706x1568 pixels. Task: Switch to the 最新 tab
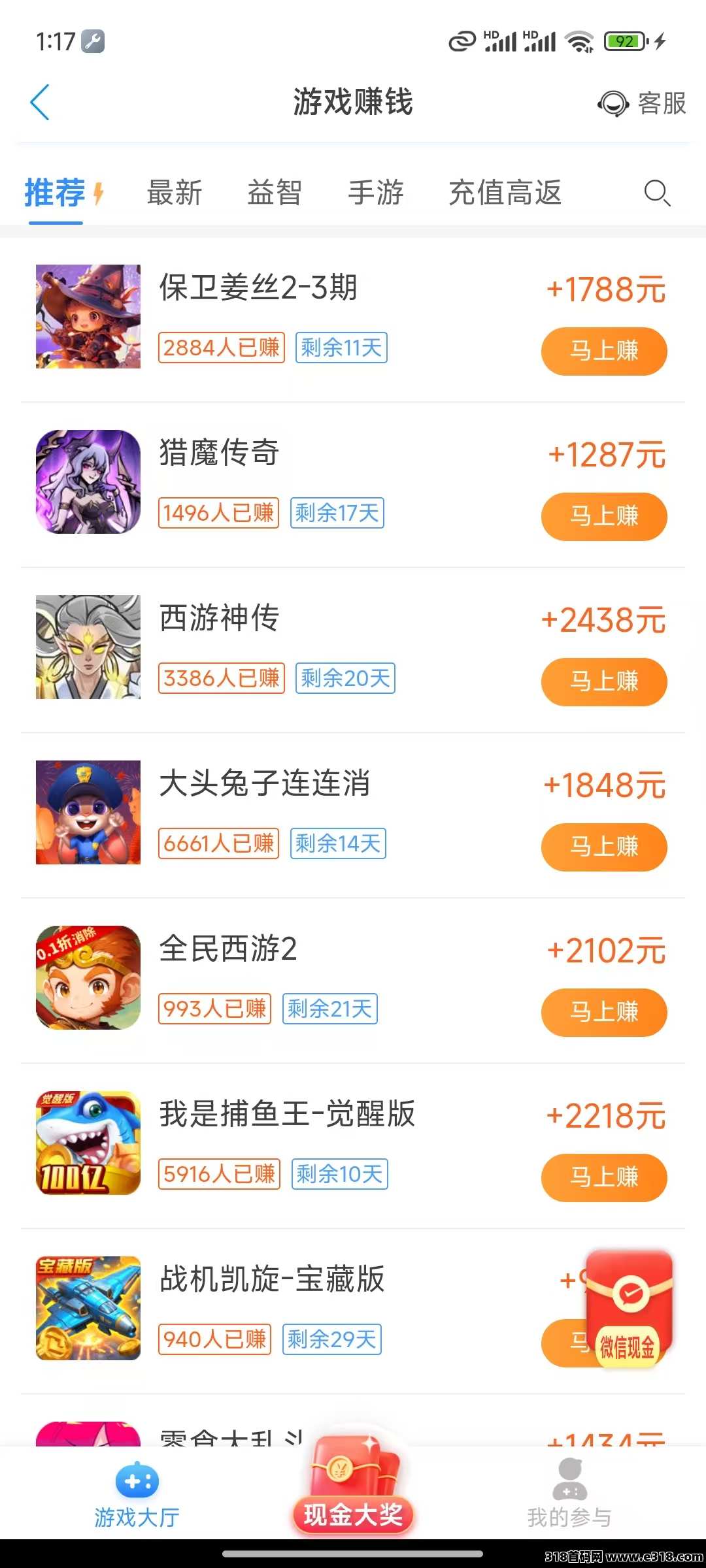pos(175,193)
